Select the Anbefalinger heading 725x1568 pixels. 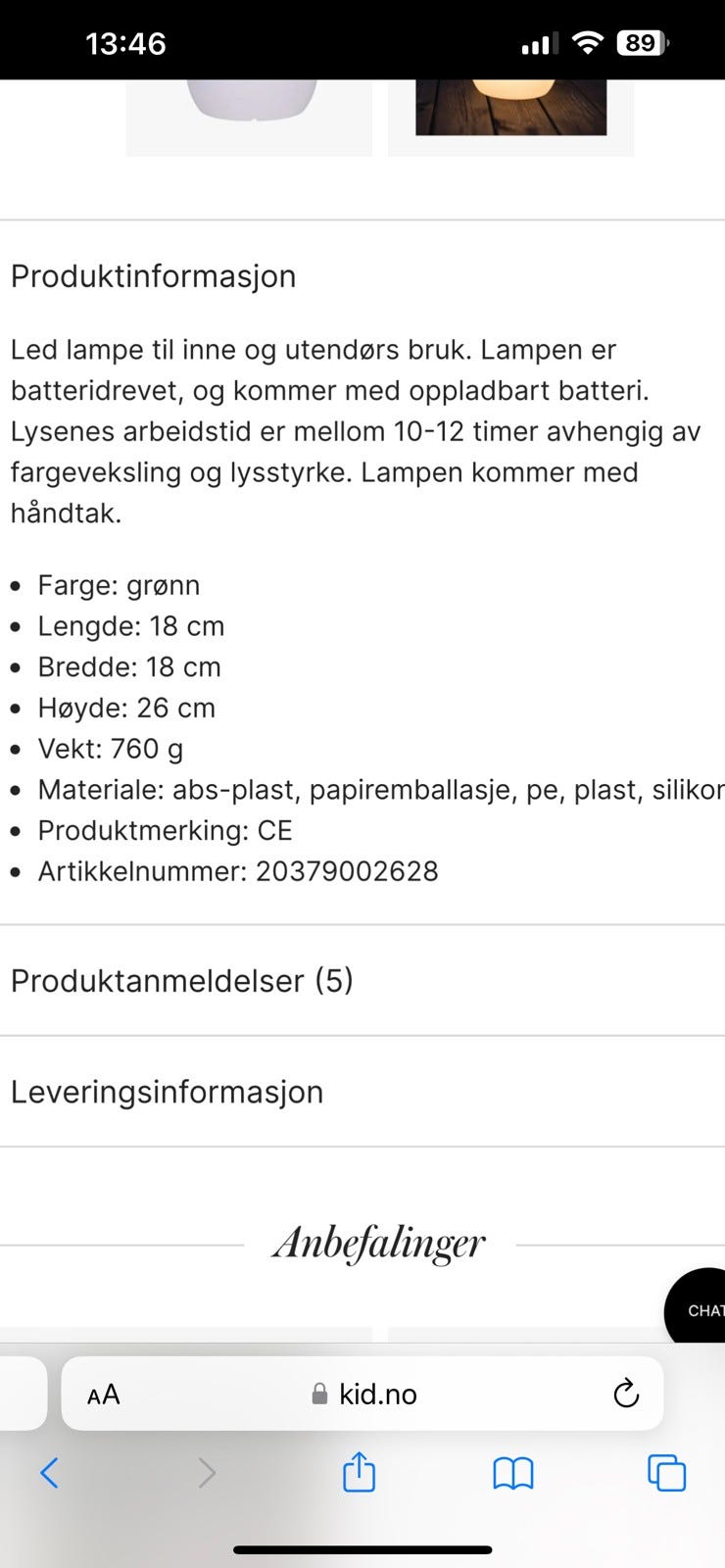377,1243
